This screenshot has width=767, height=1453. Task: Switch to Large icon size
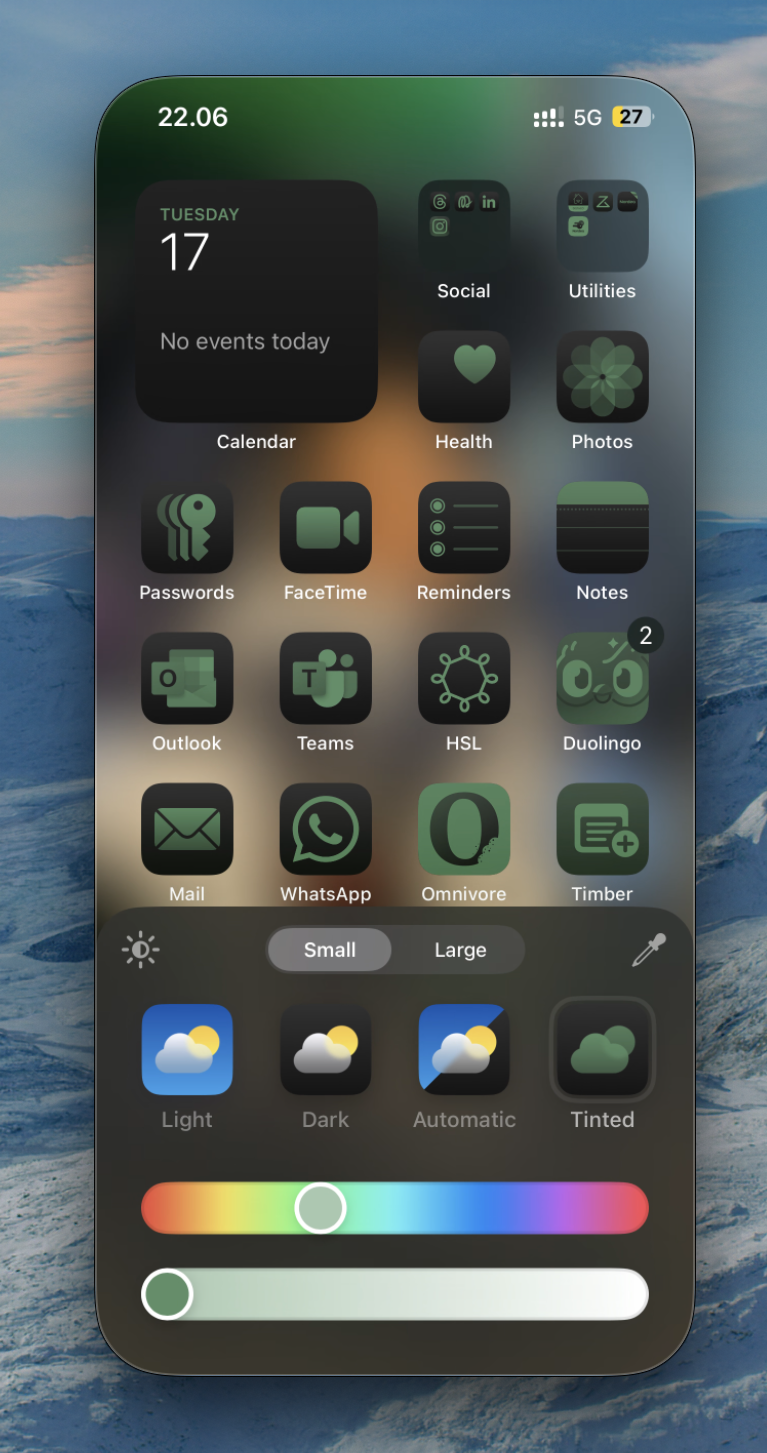click(460, 950)
